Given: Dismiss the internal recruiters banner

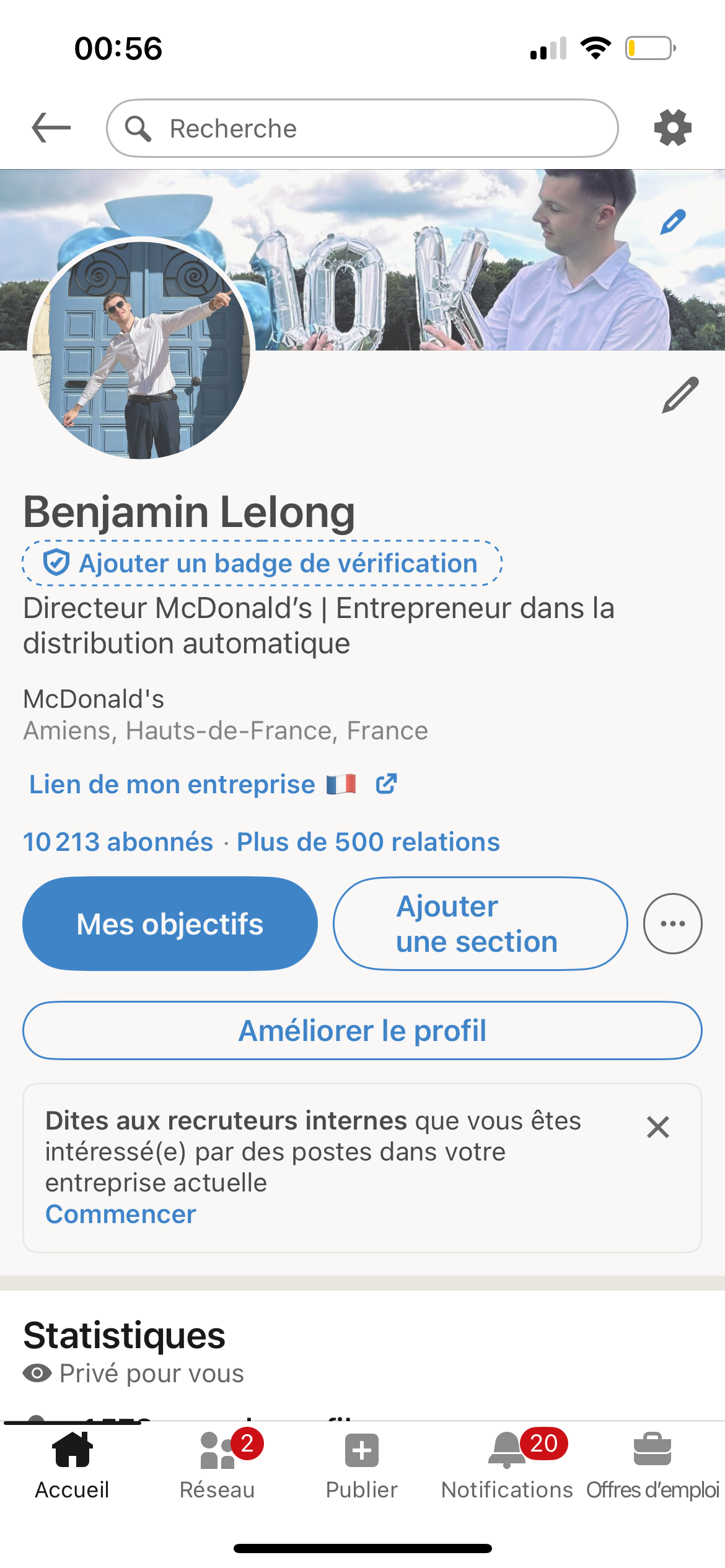Looking at the screenshot, I should pos(657,1128).
